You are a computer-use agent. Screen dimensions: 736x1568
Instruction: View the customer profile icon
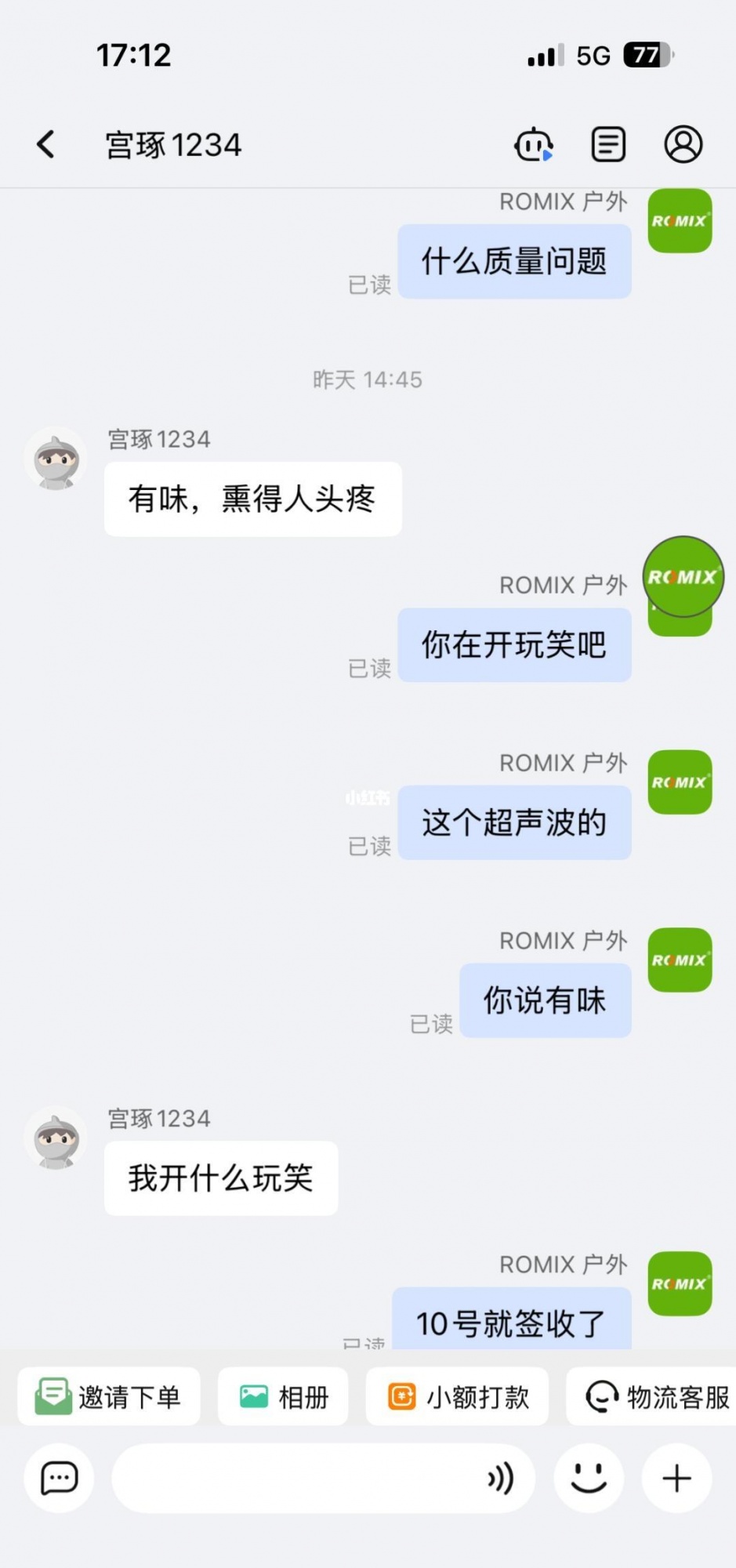pos(683,144)
